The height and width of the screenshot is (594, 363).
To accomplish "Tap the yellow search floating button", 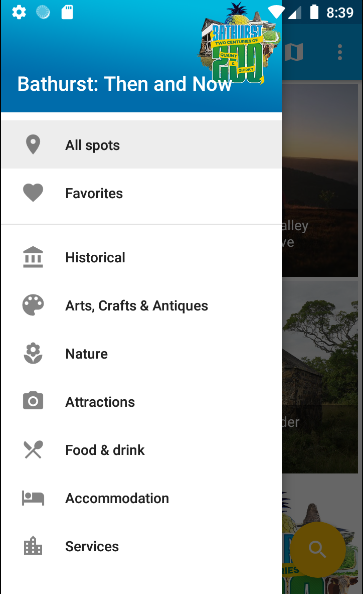I will [318, 549].
